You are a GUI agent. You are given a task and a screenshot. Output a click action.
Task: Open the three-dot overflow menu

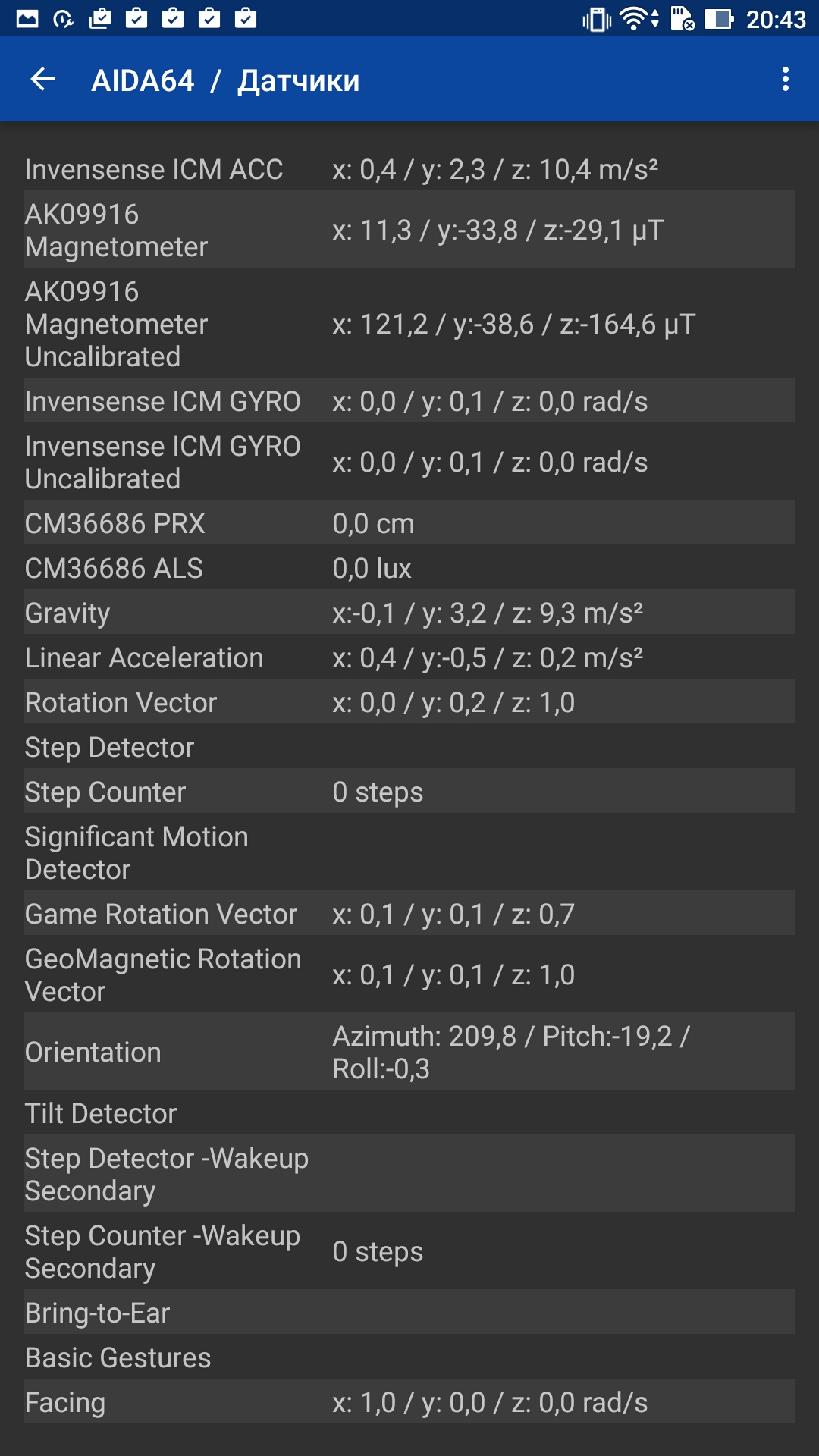(786, 79)
